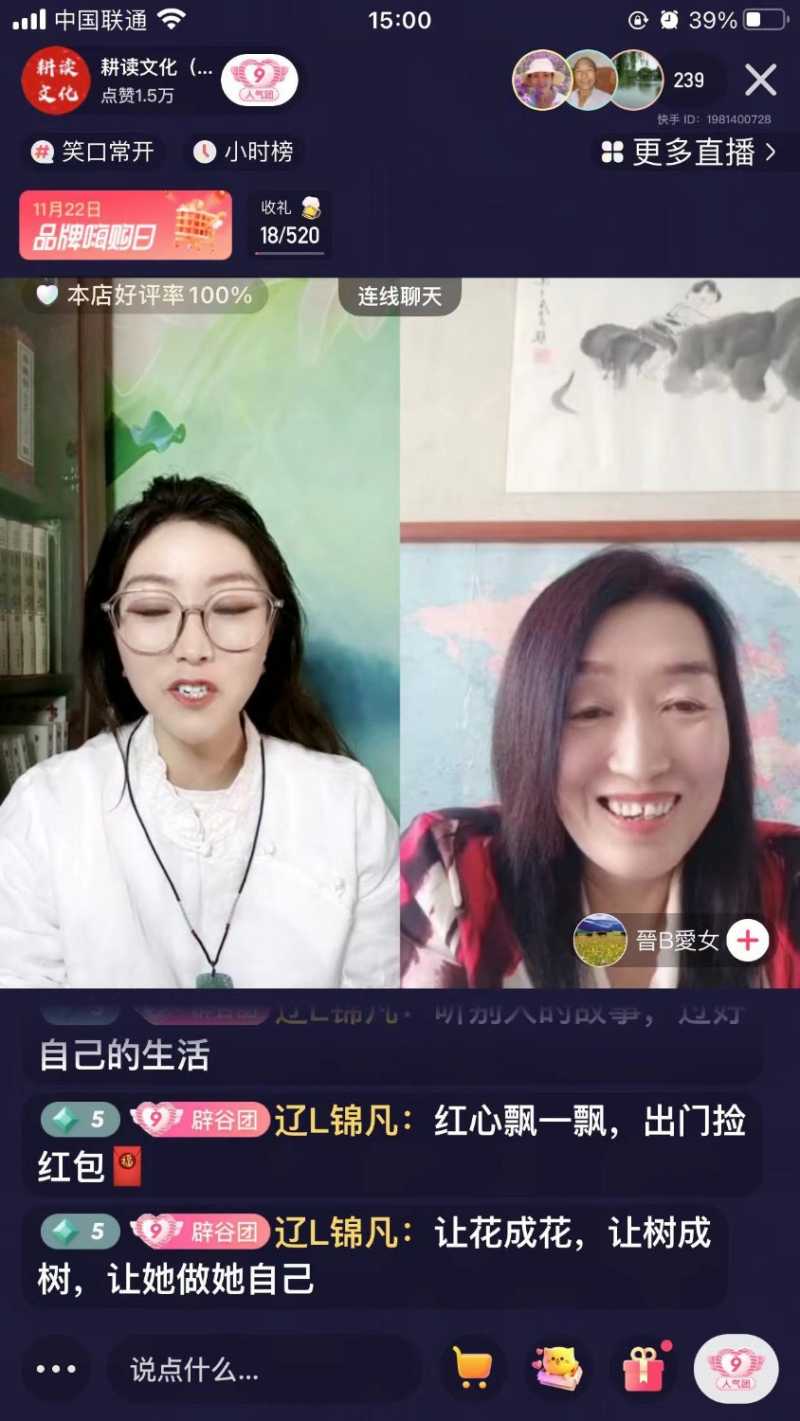The image size is (800, 1421).
Task: Open the three-dot more options menu
Action: point(56,1369)
